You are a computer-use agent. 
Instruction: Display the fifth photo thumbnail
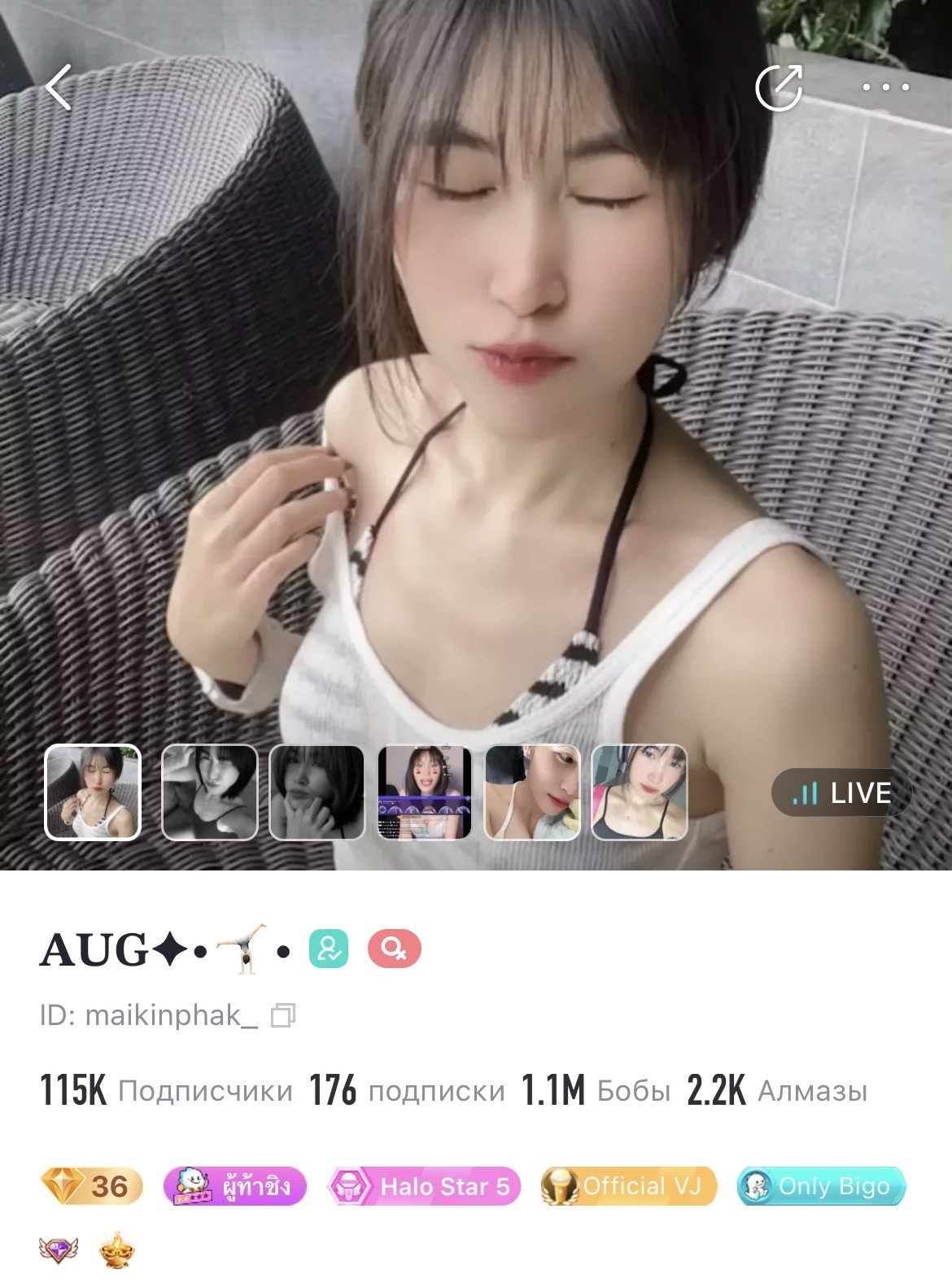coord(532,792)
